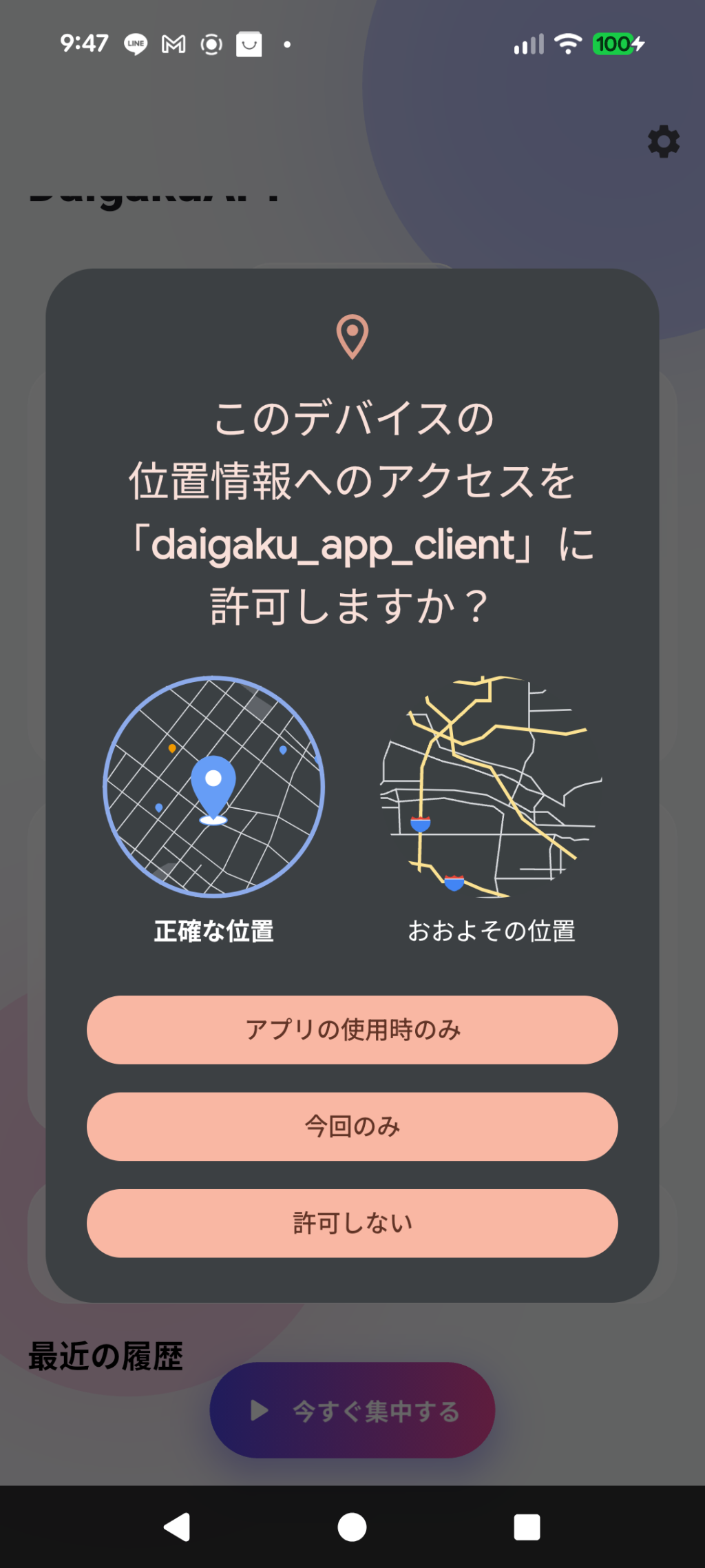The width and height of the screenshot is (705, 1568).
Task: Open the settings gear icon
Action: pyautogui.click(x=663, y=143)
